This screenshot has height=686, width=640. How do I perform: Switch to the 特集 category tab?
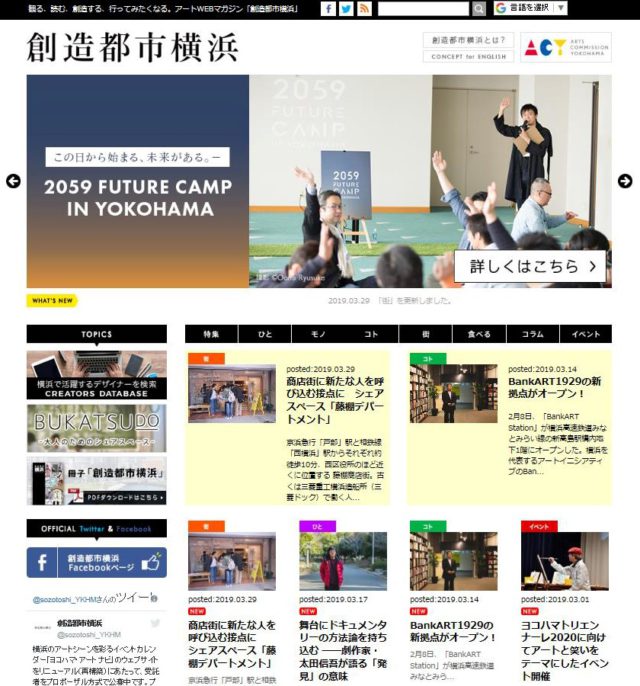pyautogui.click(x=211, y=334)
